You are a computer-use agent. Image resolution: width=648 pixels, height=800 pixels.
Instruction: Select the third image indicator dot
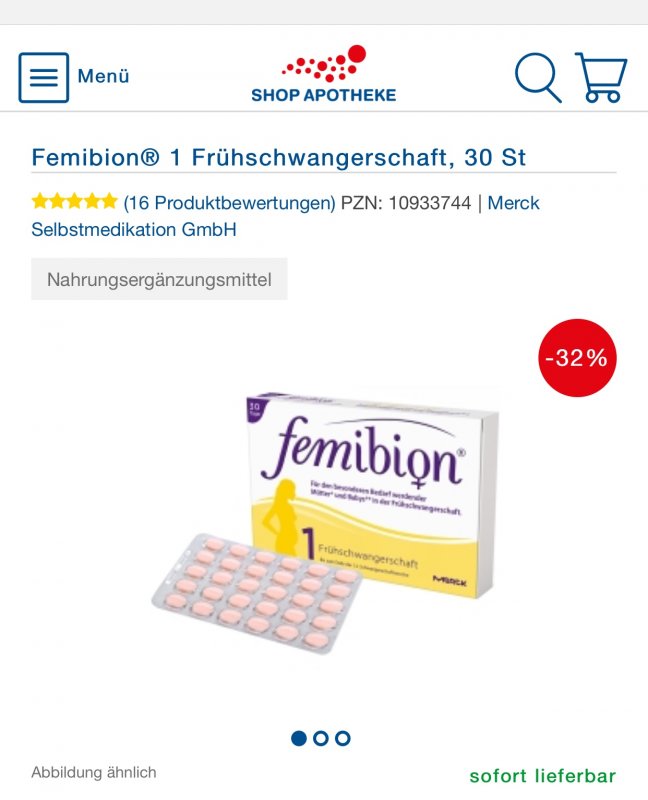[343, 739]
